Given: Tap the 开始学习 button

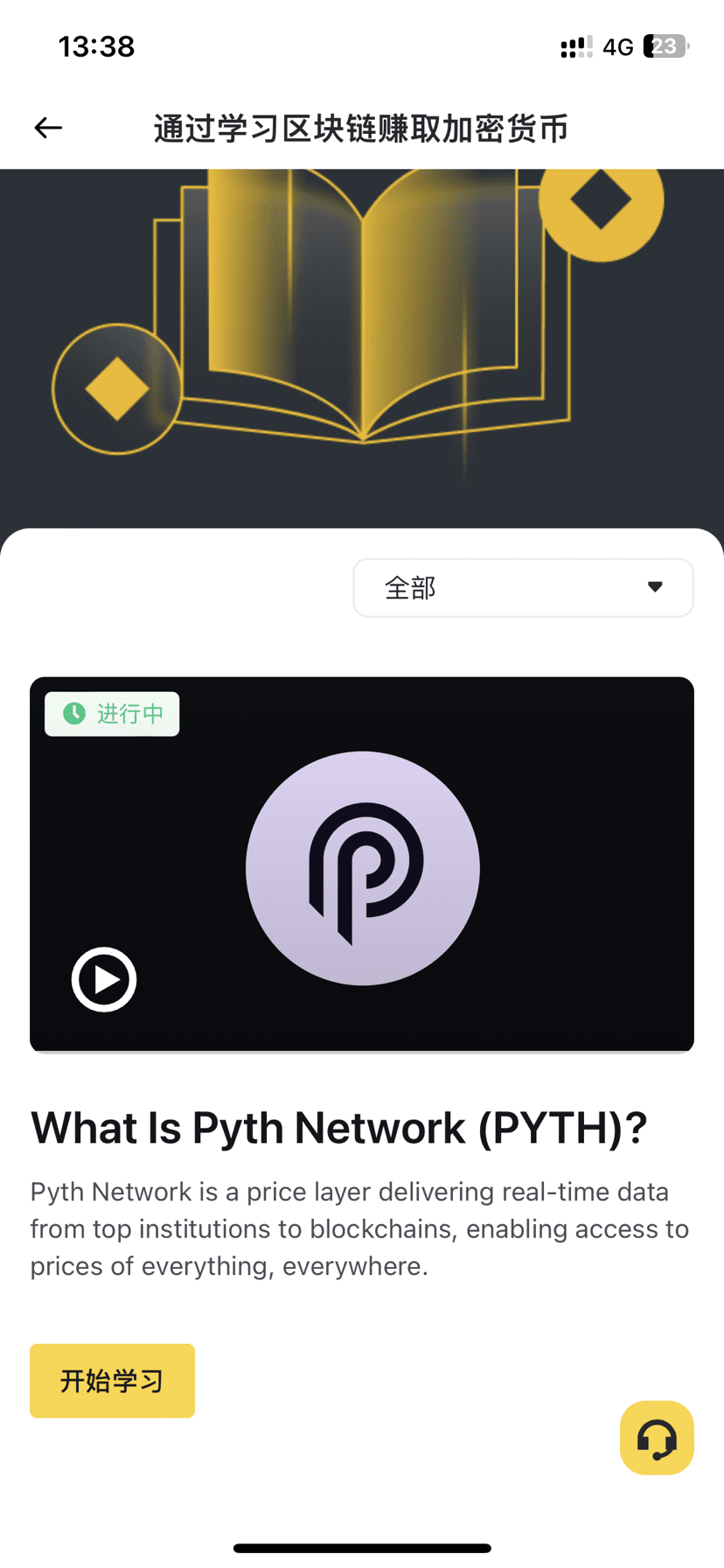Looking at the screenshot, I should point(112,1381).
